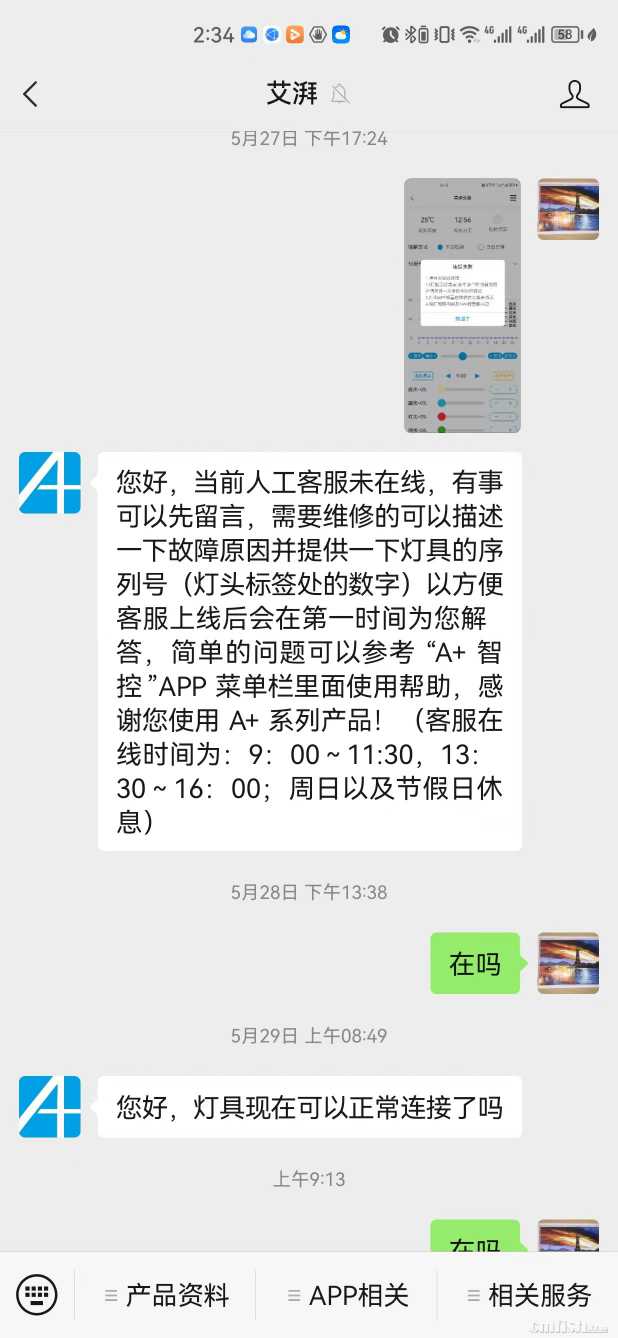The image size is (618, 1338).
Task: Tap my avatar beside the 在吗 message
Action: tap(568, 963)
